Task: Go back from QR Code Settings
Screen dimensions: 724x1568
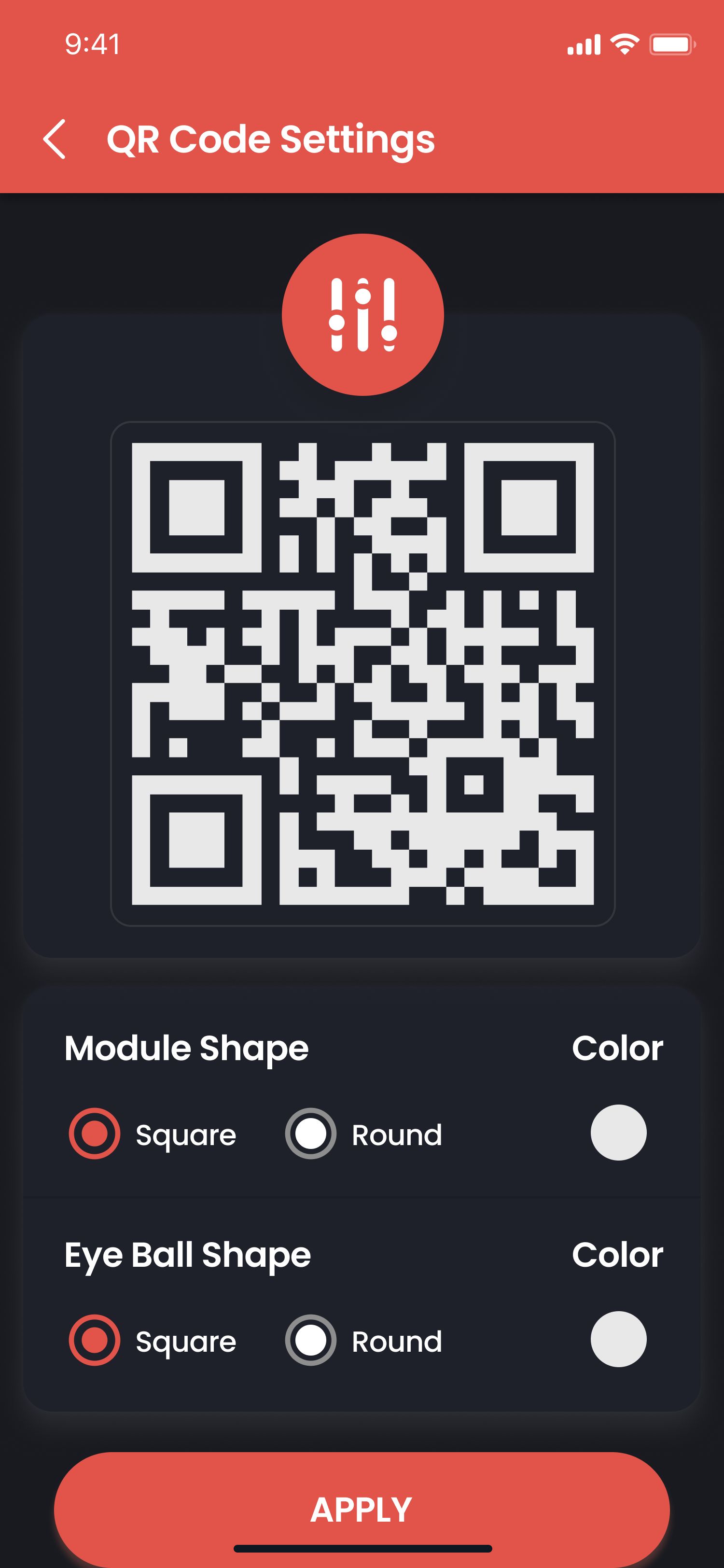Action: click(55, 139)
